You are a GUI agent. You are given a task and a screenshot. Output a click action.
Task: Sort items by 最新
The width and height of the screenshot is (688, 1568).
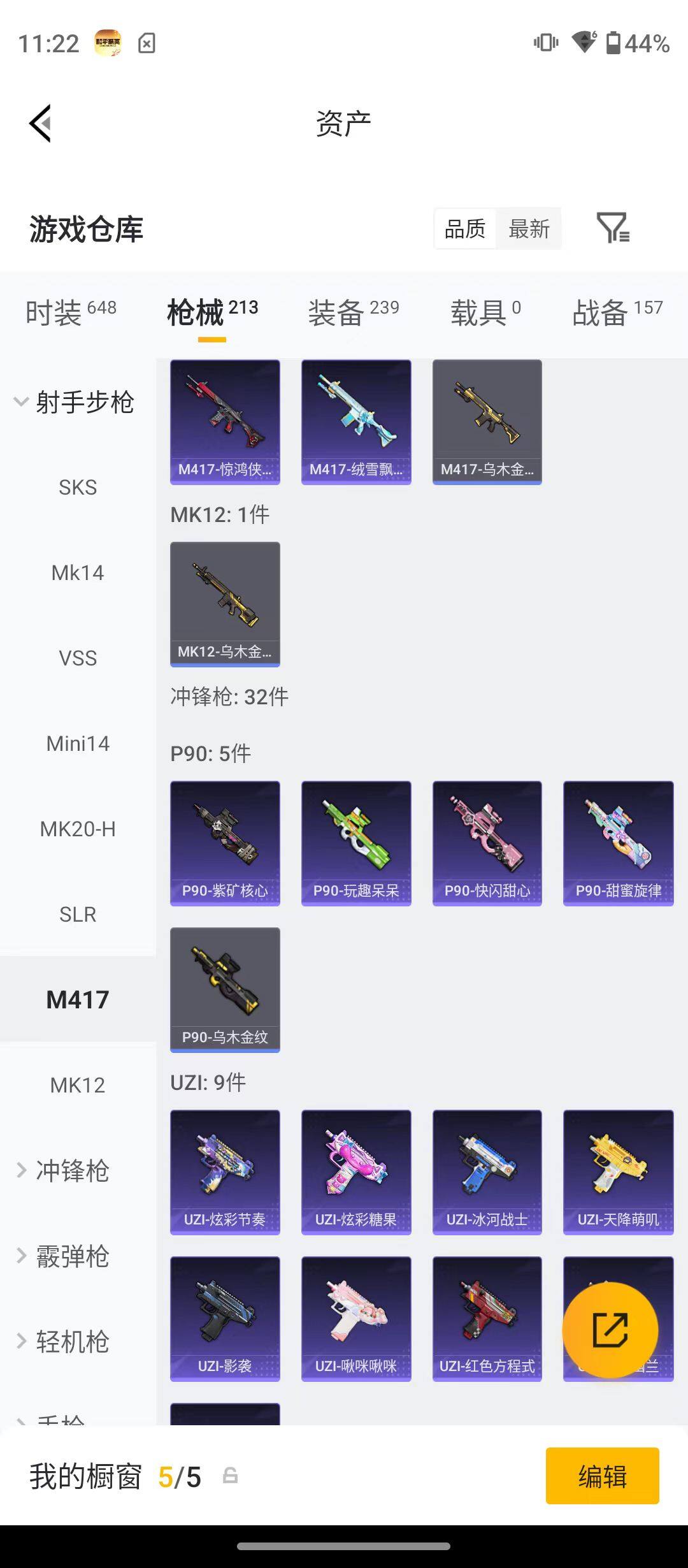pyautogui.click(x=529, y=228)
